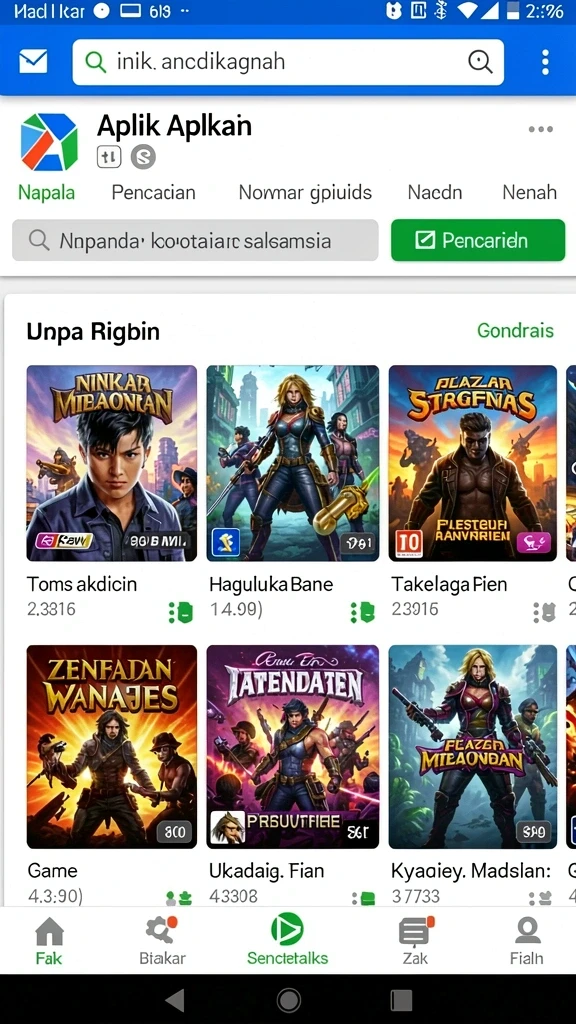Switch to the Pencacian tab
576x1024 pixels.
153,192
